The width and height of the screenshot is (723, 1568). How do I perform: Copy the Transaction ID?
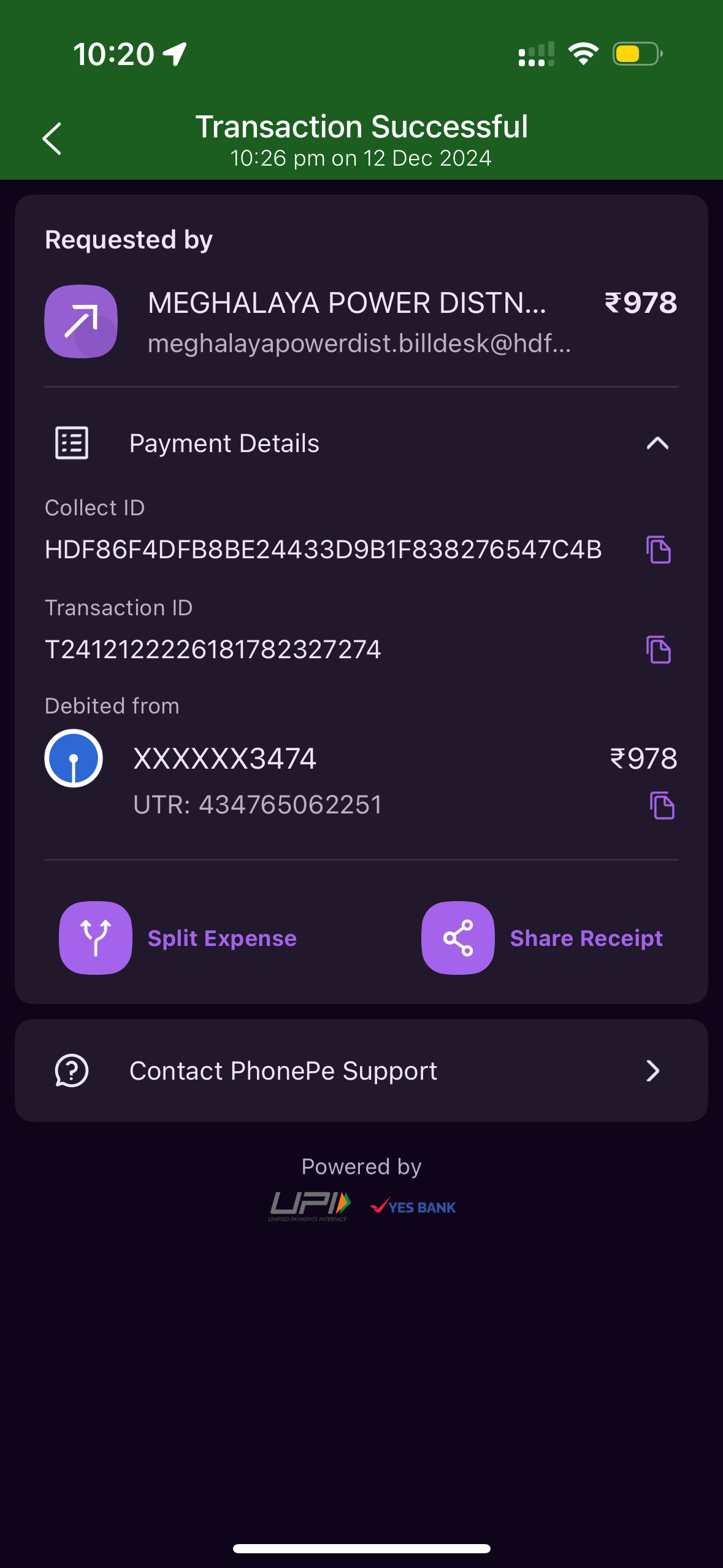coord(659,649)
